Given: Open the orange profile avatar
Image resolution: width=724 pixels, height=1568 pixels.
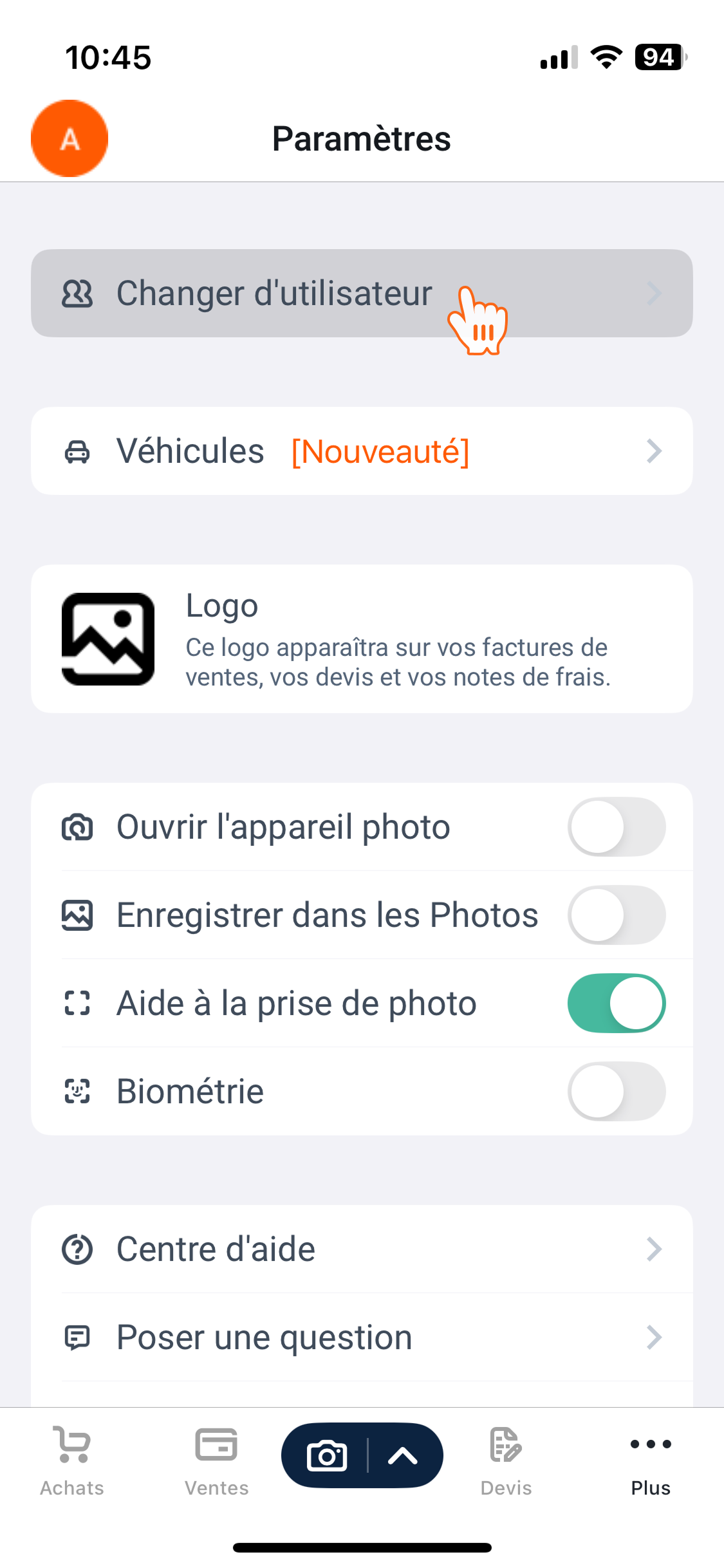Looking at the screenshot, I should click(x=70, y=138).
